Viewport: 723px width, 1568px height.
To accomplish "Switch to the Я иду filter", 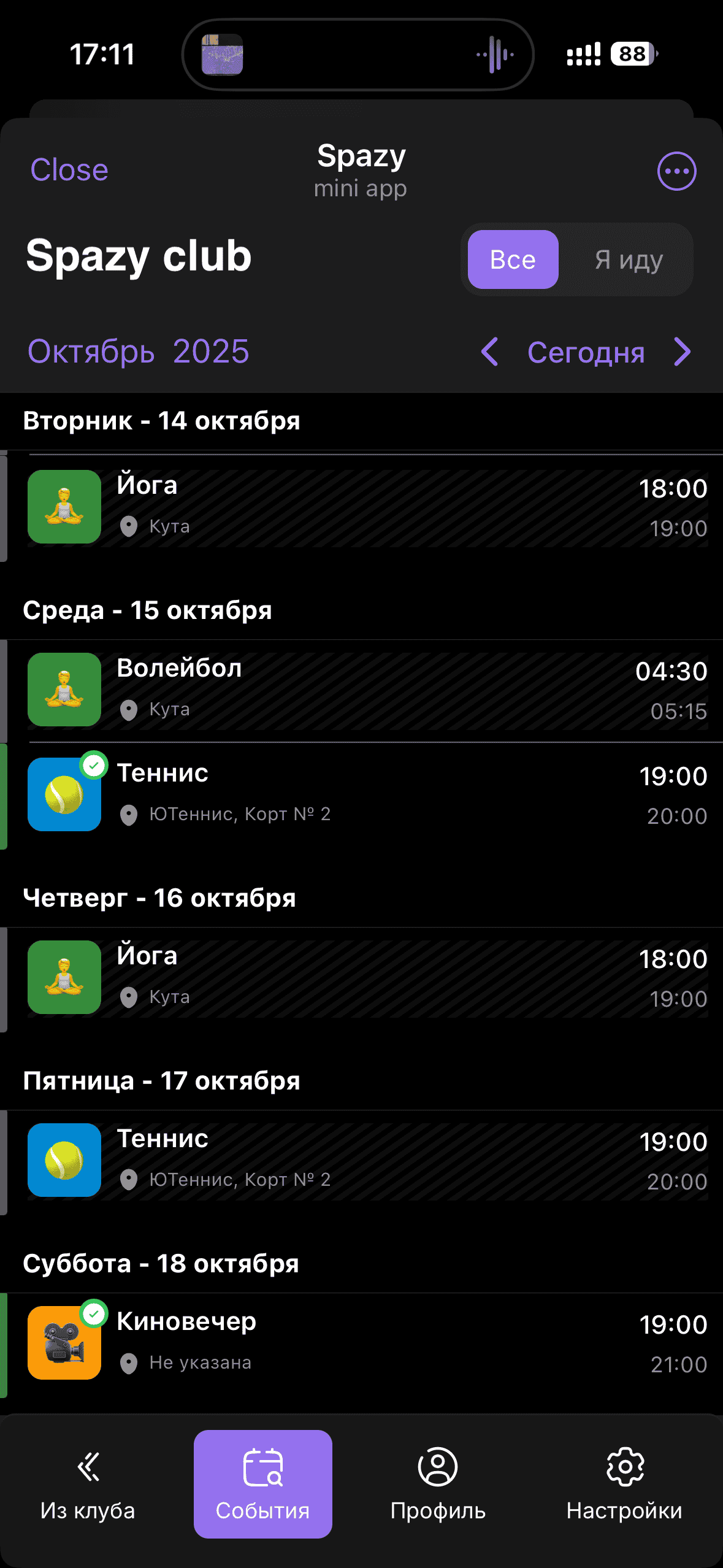I will (x=629, y=259).
